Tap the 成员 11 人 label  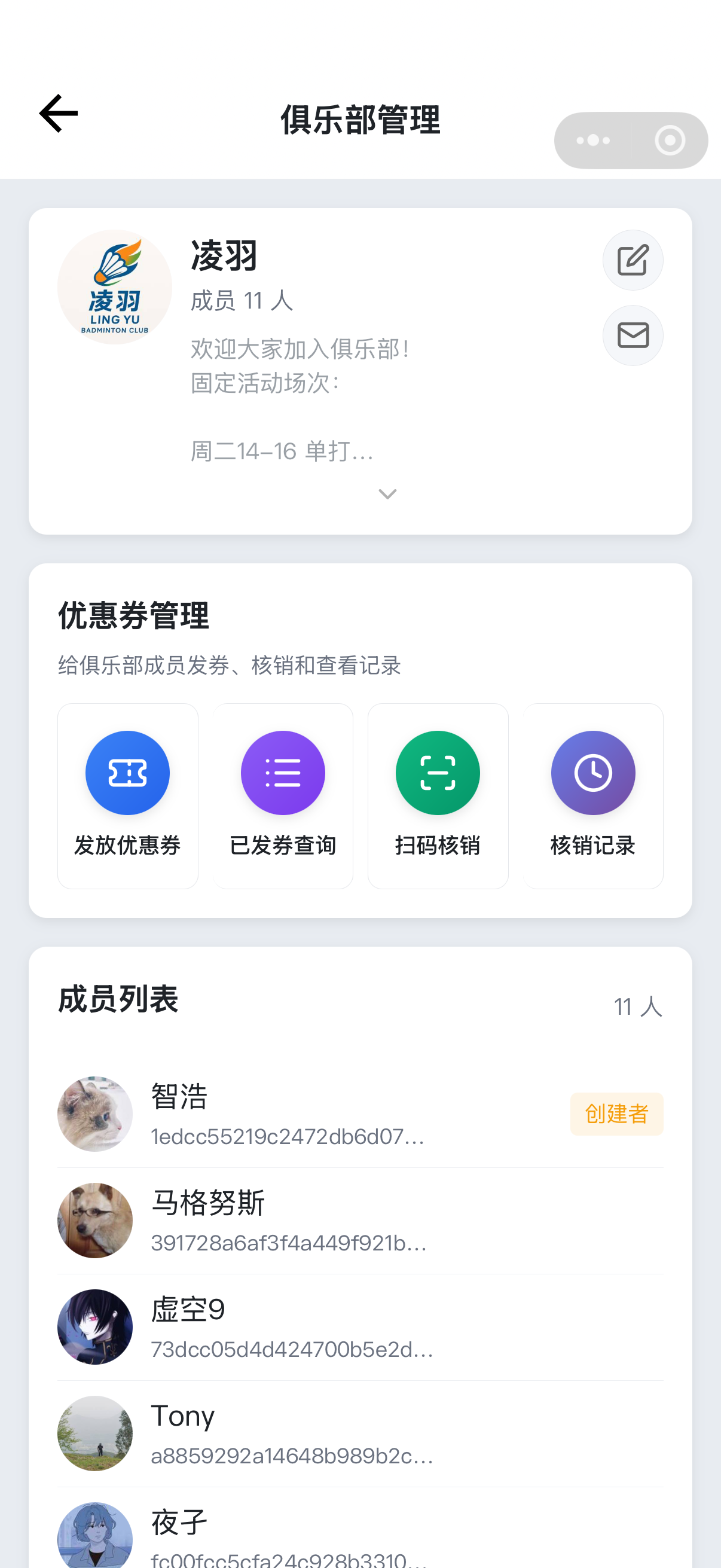pos(241,300)
